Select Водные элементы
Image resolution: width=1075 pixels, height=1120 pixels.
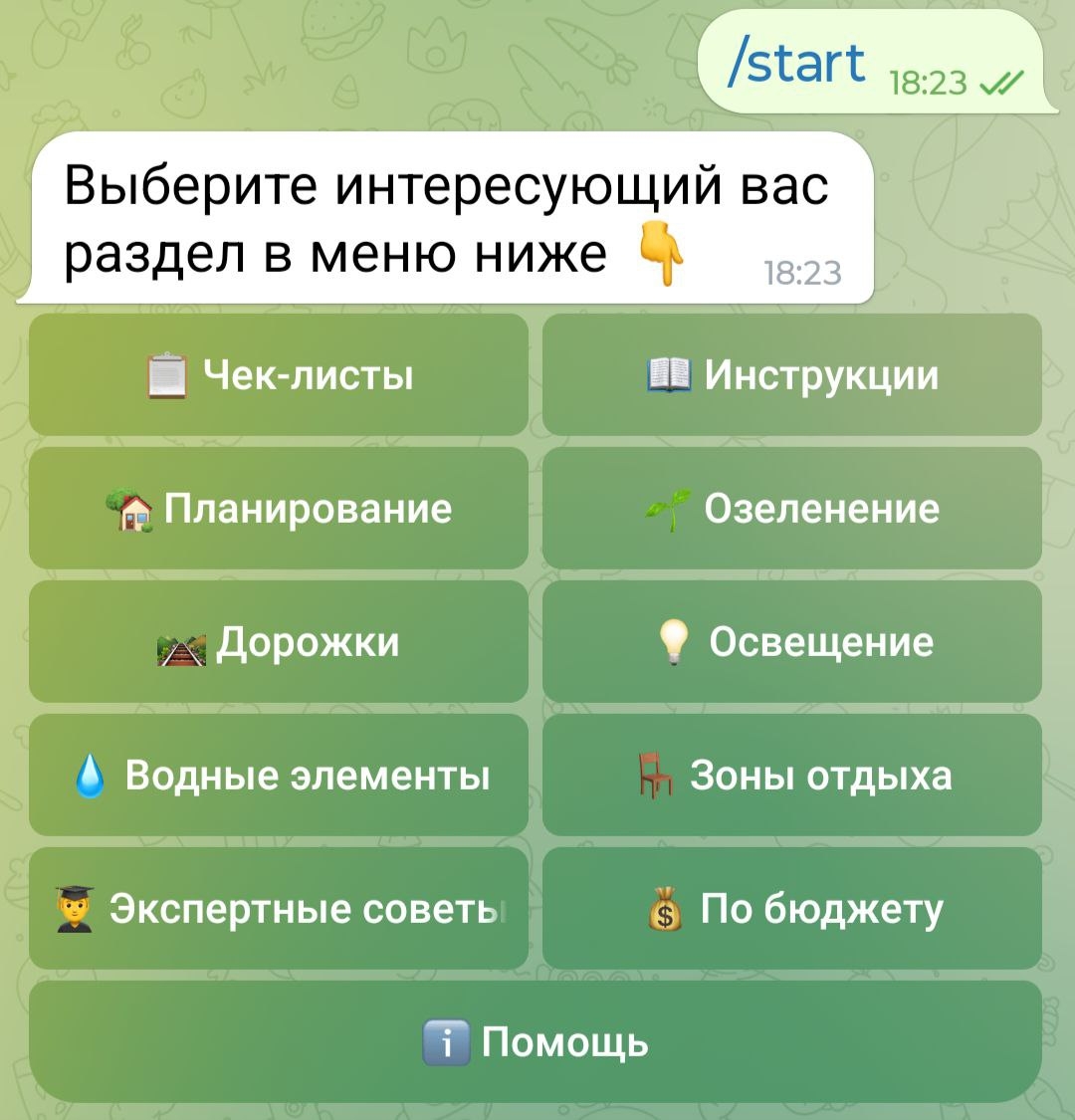(x=279, y=776)
